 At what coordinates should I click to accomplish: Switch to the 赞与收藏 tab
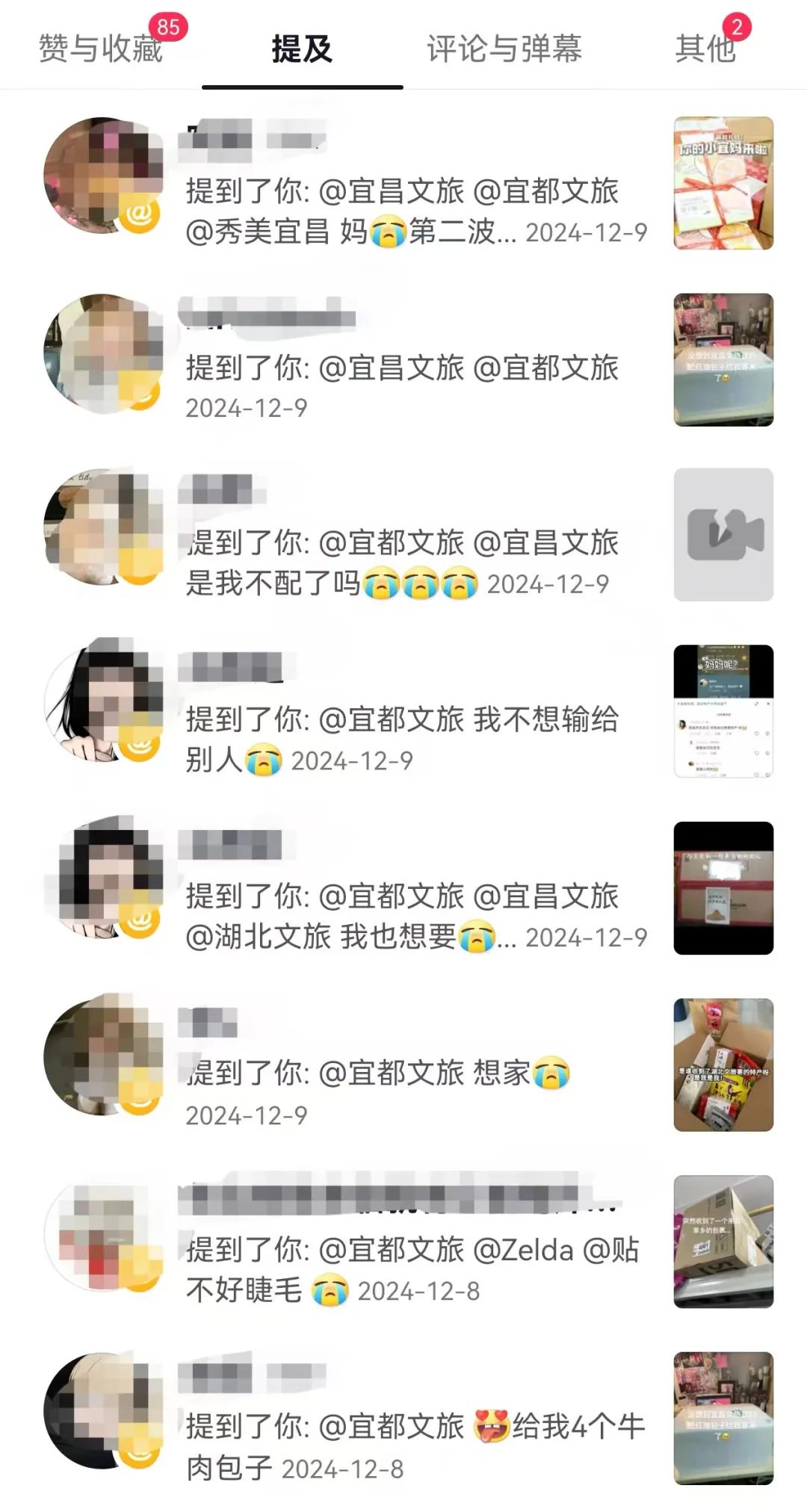point(101,49)
